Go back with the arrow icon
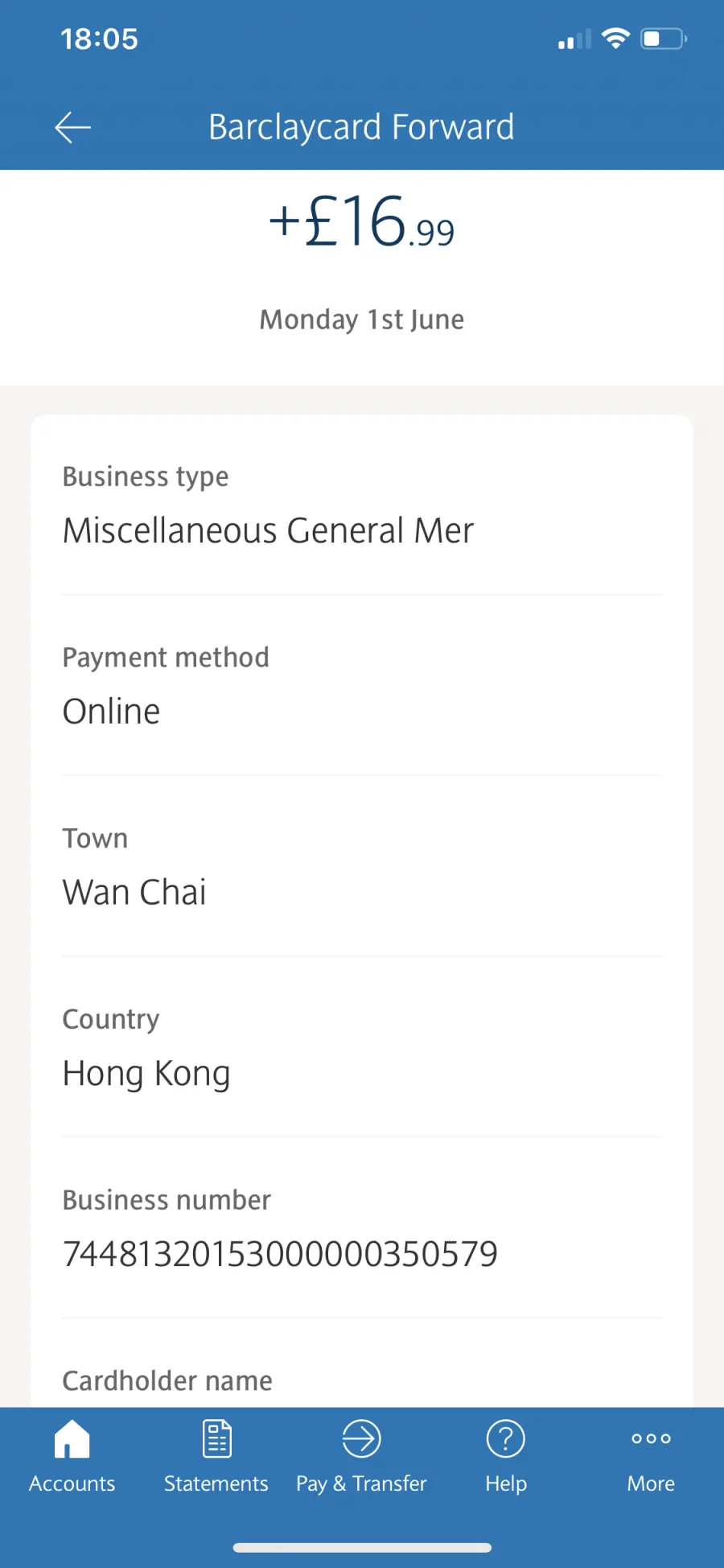This screenshot has height=1568, width=724. 72,127
